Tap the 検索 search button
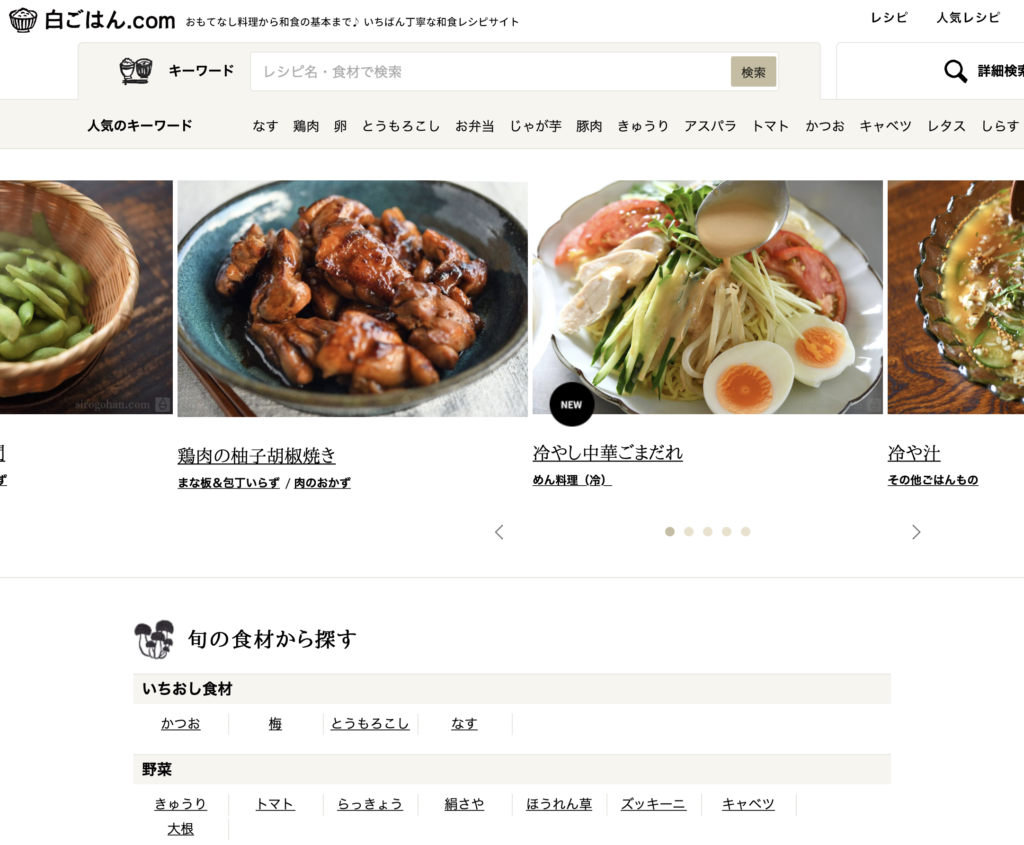This screenshot has width=1024, height=845. tap(753, 72)
